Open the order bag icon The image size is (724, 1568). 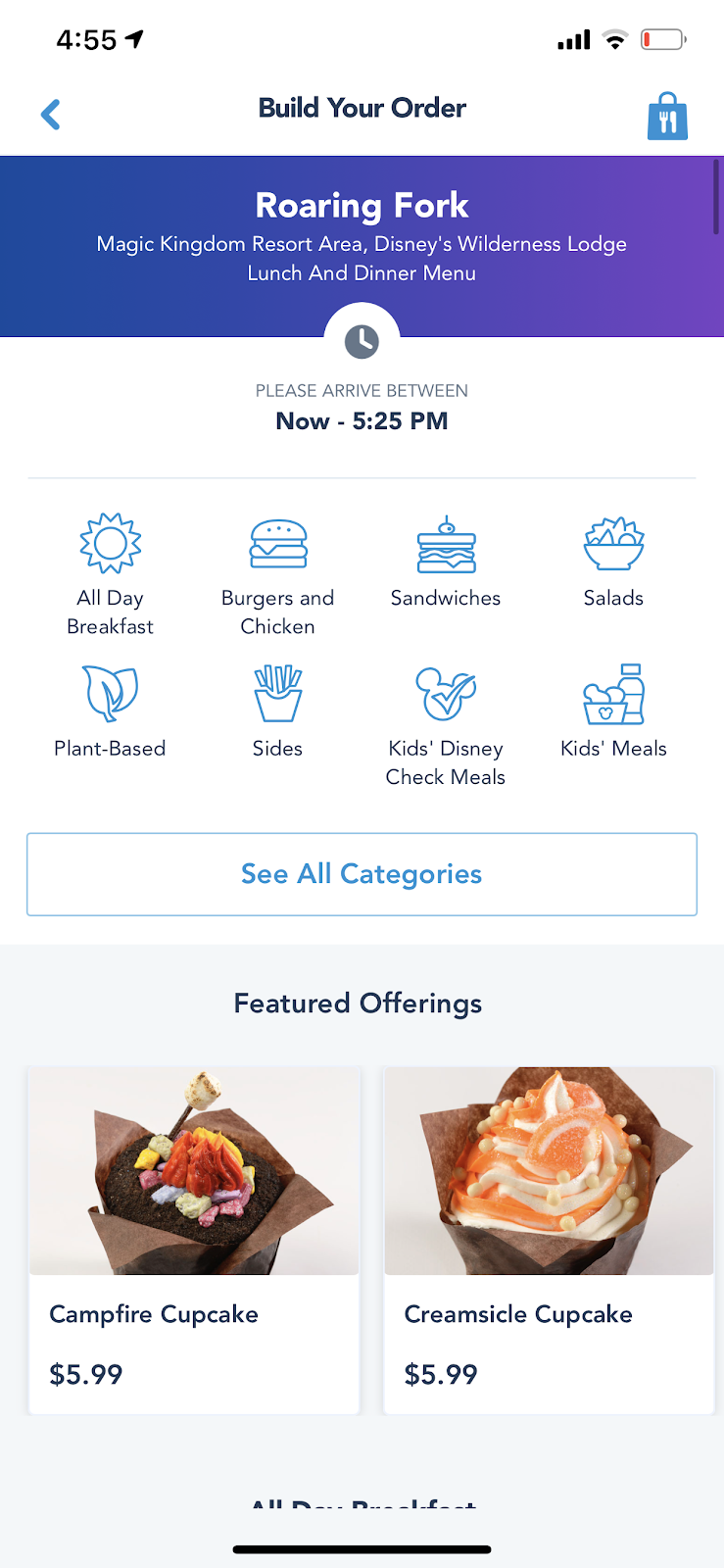pyautogui.click(x=667, y=118)
